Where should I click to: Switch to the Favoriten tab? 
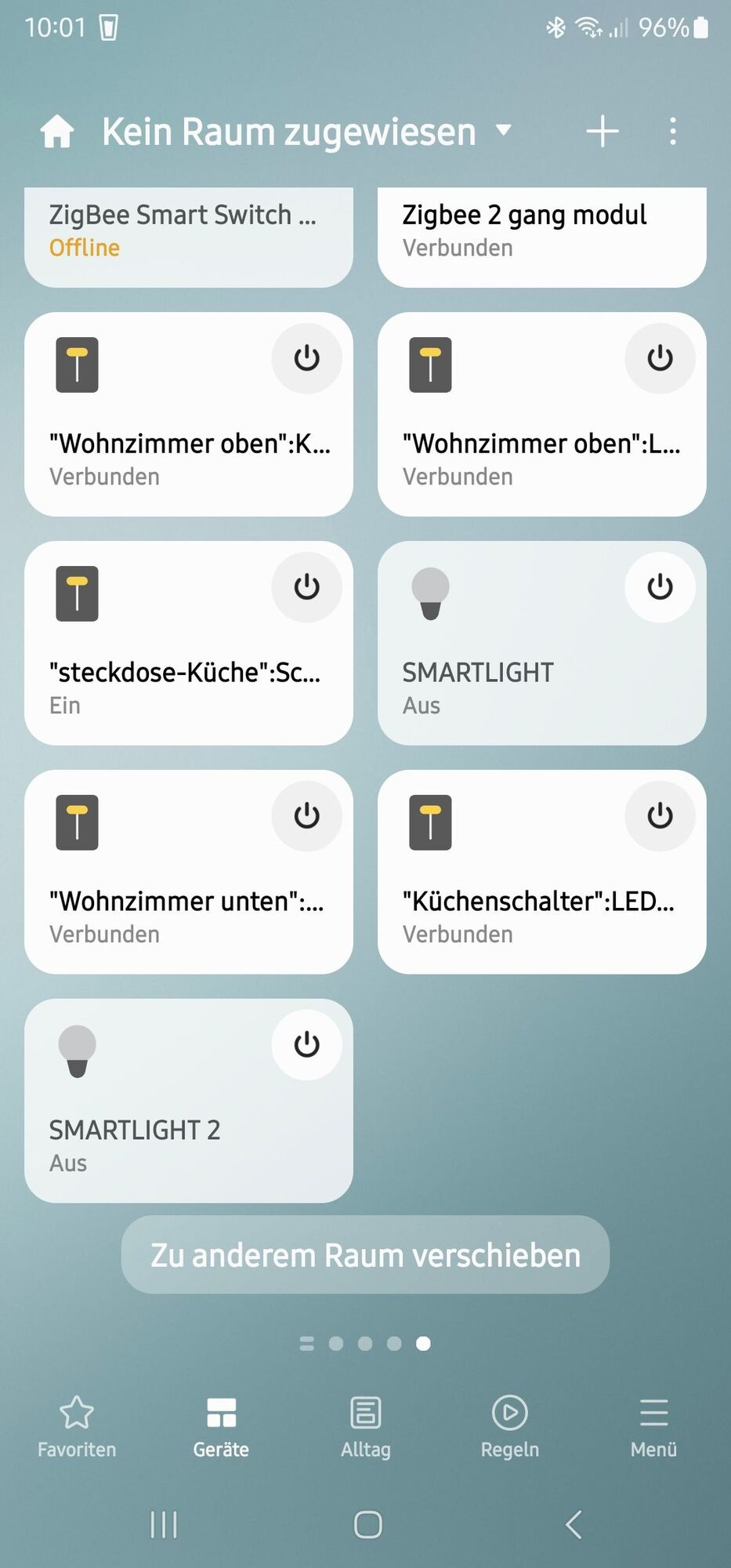pyautogui.click(x=77, y=1427)
